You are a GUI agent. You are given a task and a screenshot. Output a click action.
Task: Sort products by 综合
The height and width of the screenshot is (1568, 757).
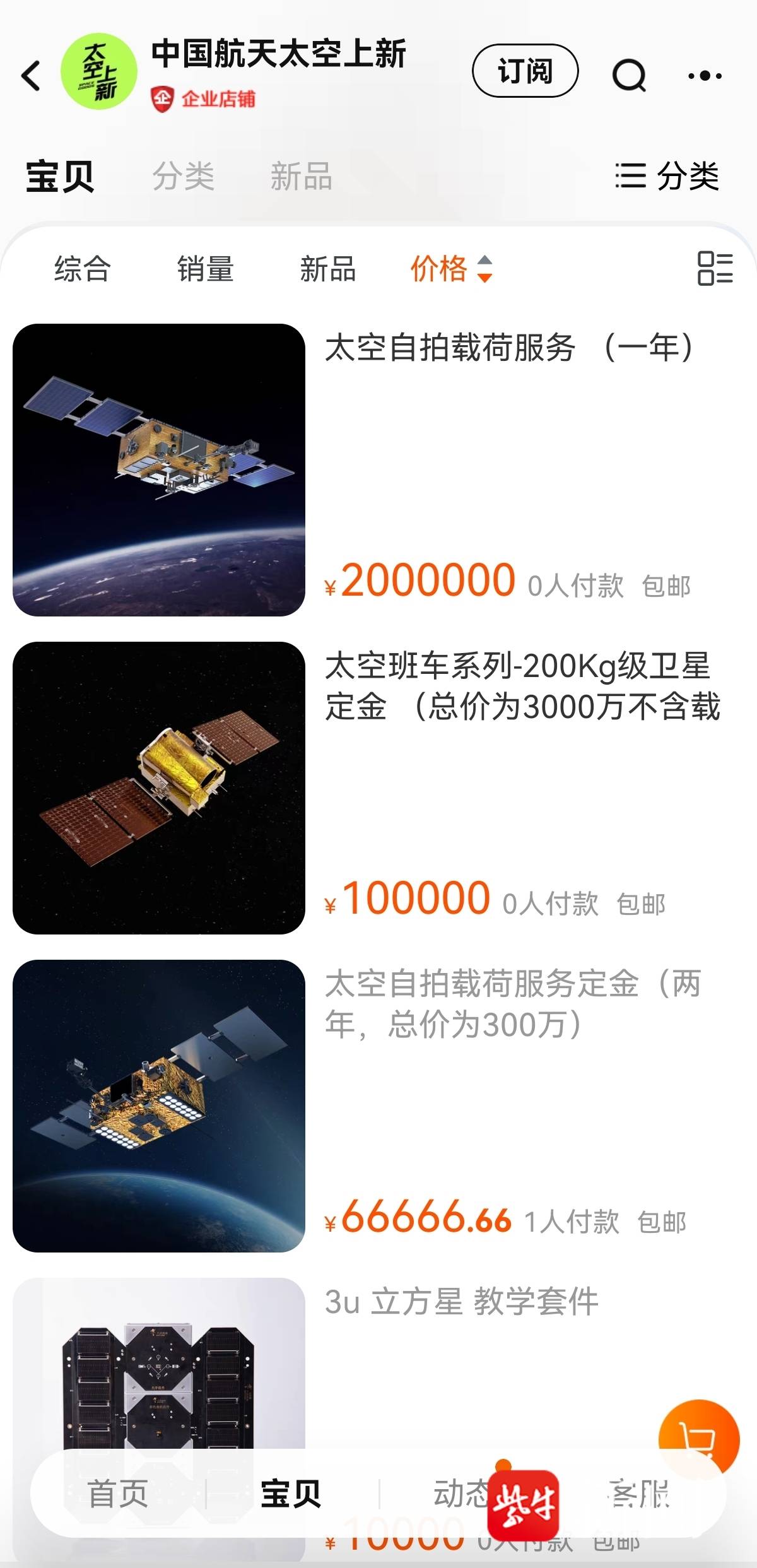point(83,269)
